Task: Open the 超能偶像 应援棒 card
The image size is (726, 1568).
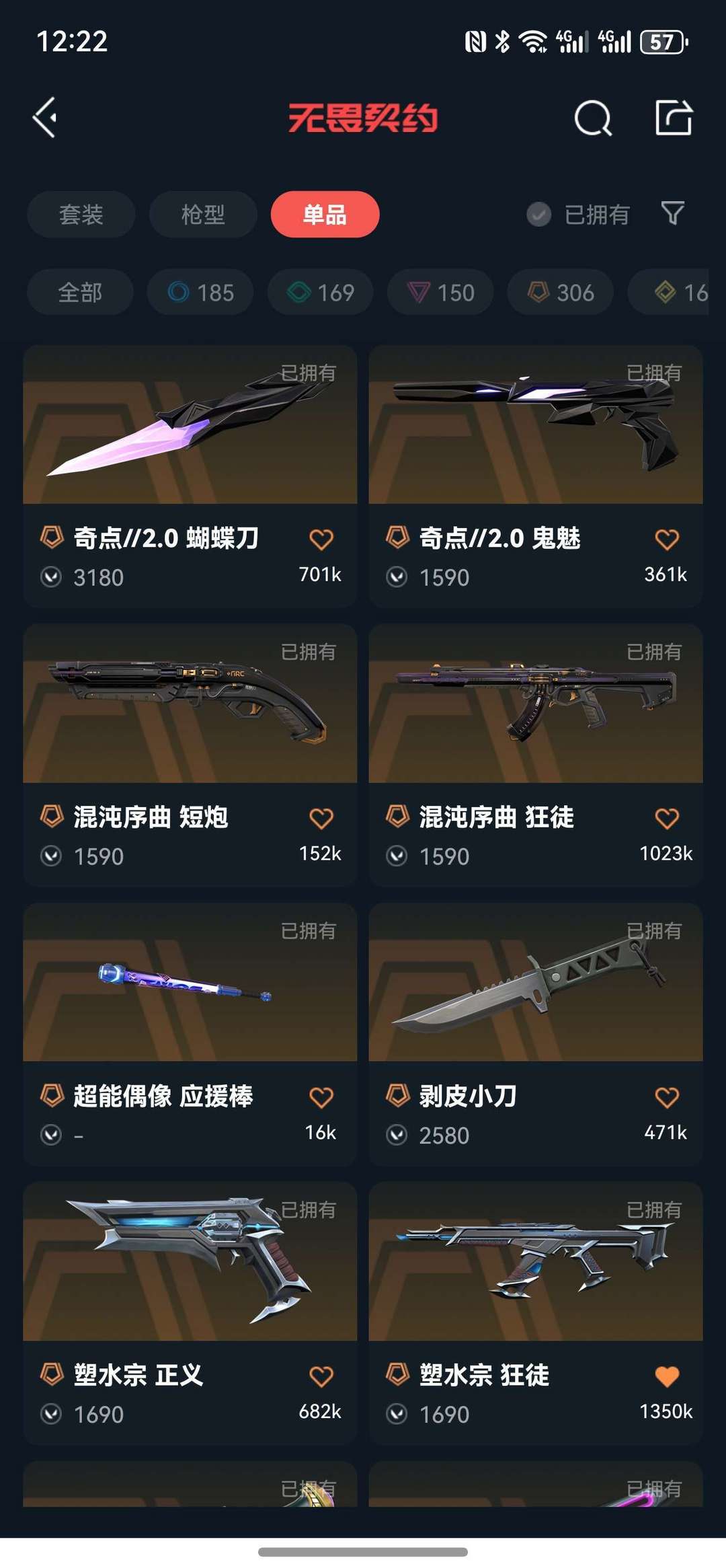Action: pos(190,1034)
